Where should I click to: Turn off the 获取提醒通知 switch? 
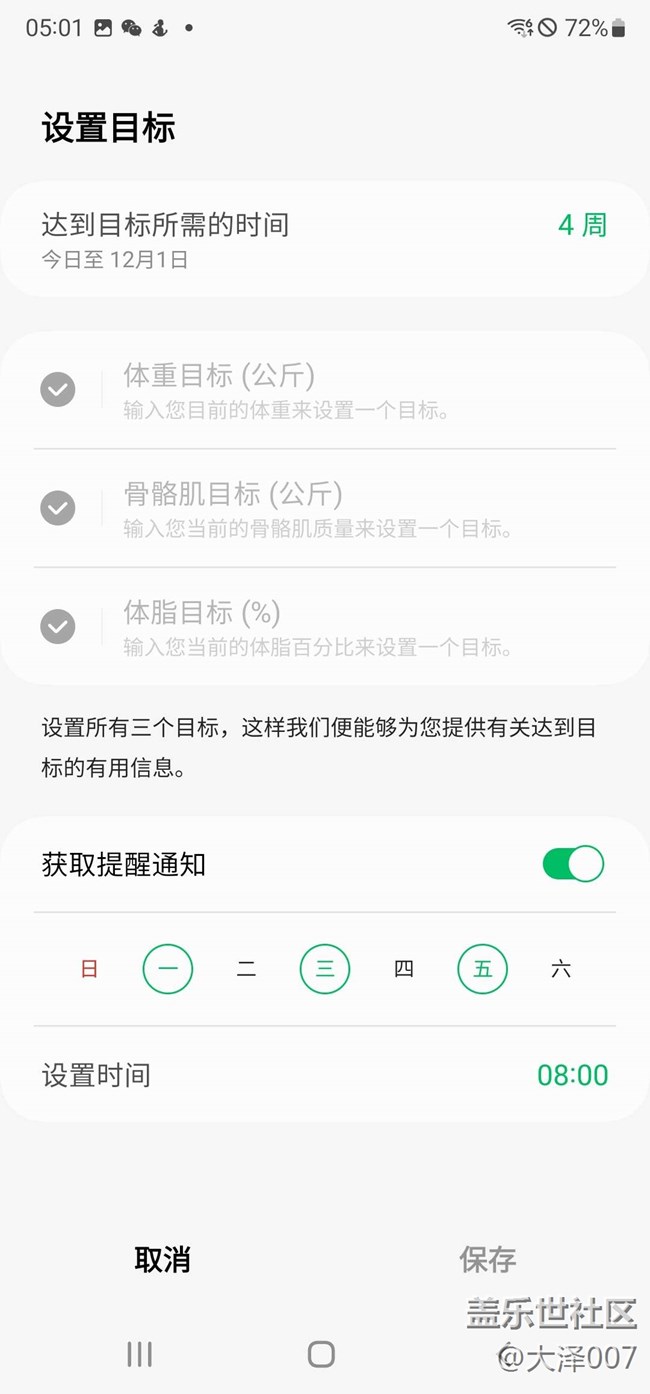coord(573,864)
